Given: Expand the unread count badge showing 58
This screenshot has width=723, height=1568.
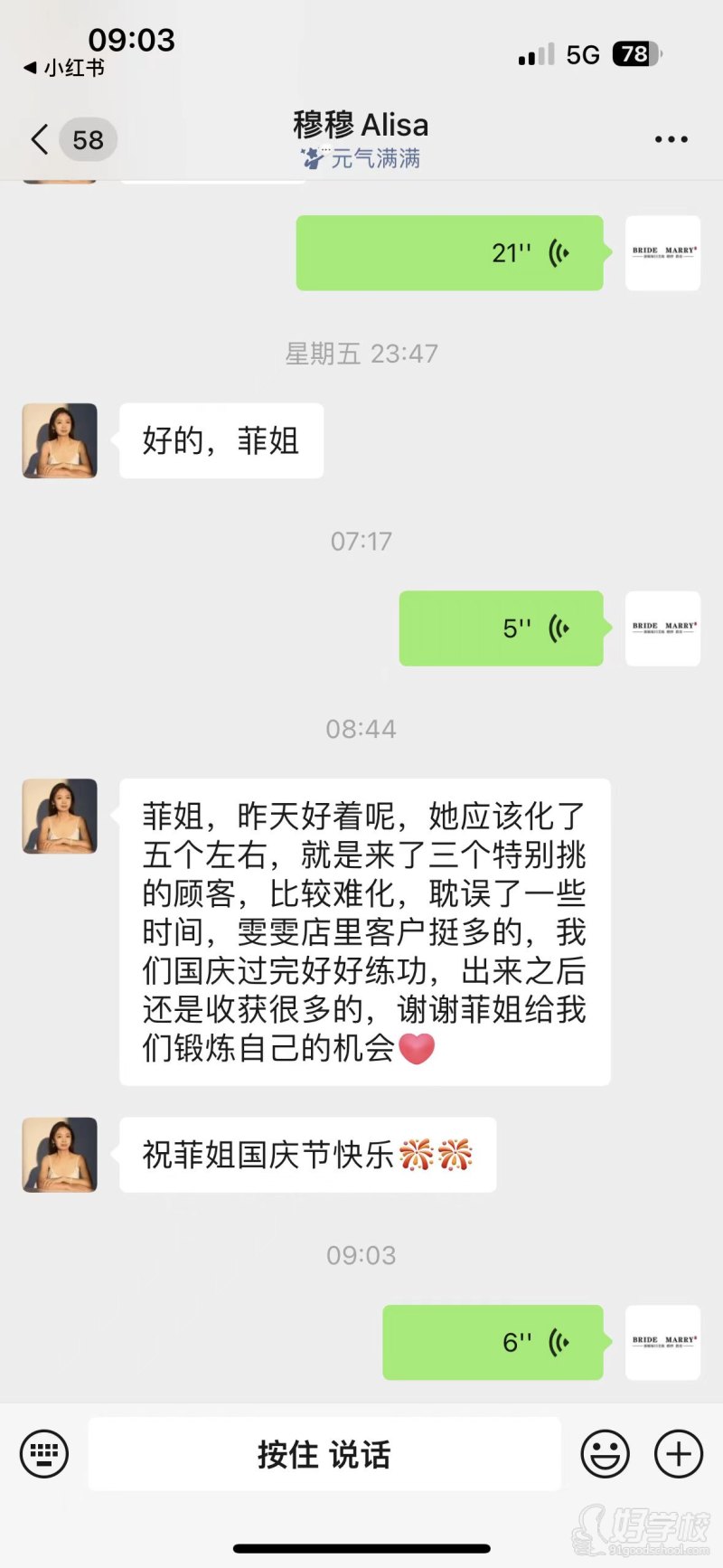Looking at the screenshot, I should point(87,138).
